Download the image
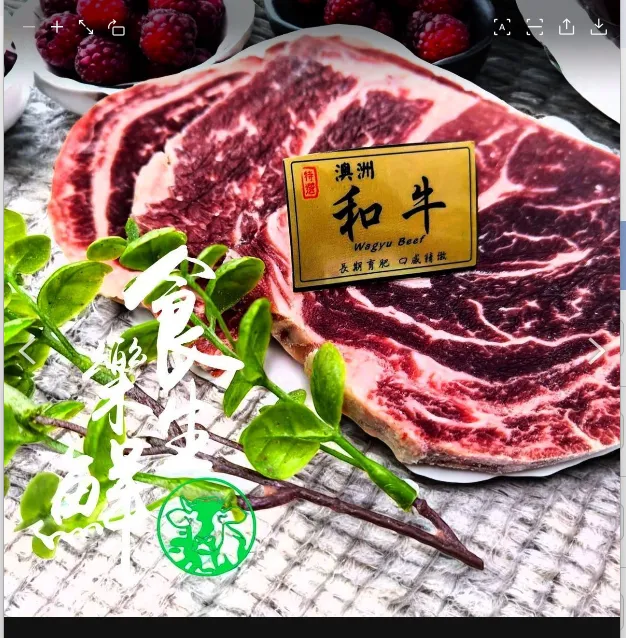 tap(598, 27)
